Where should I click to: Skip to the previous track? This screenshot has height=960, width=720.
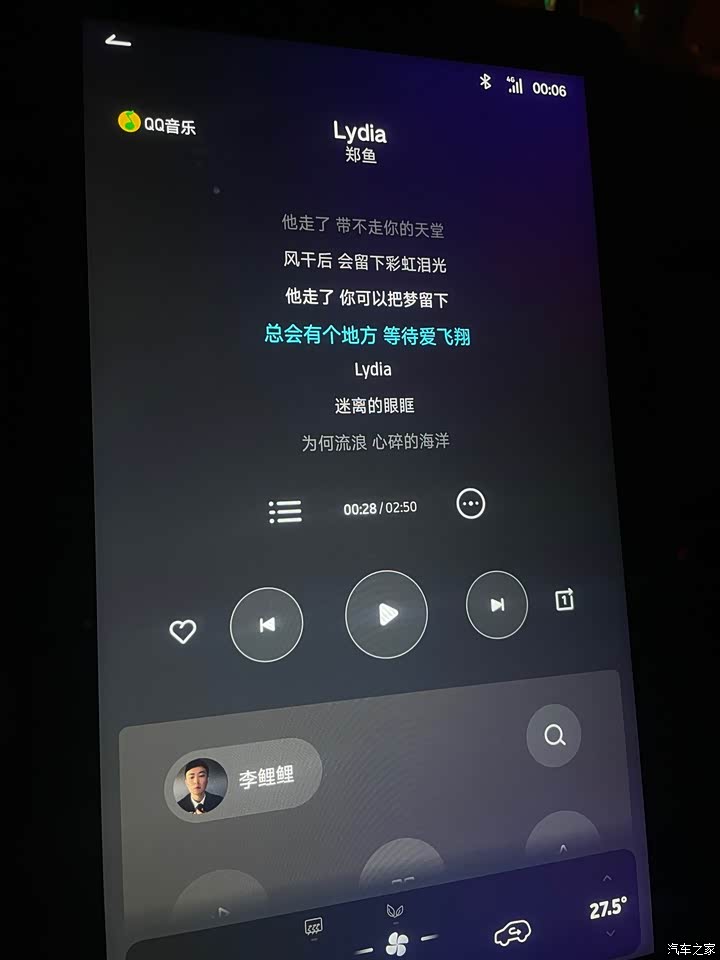(x=267, y=625)
